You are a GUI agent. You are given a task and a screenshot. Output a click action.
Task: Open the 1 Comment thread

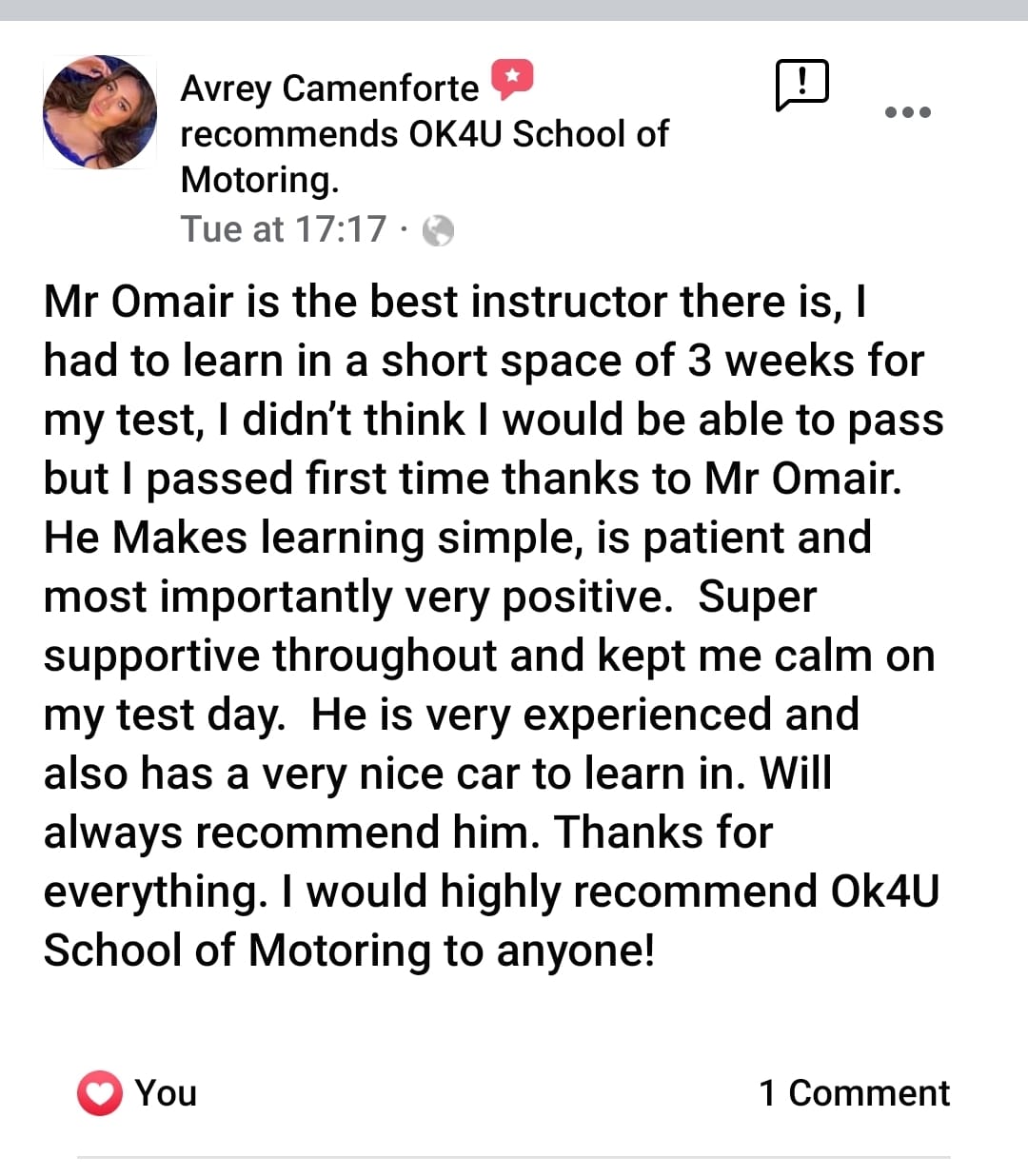click(x=854, y=1093)
